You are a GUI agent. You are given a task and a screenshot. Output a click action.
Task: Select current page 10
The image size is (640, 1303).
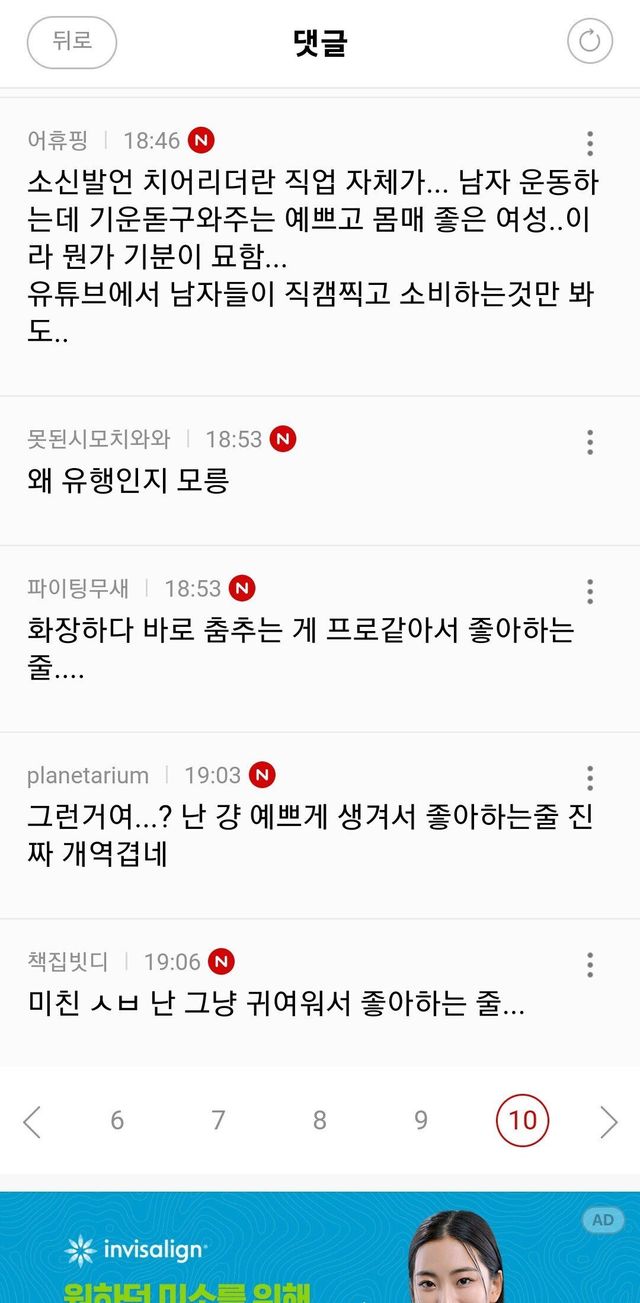[x=523, y=1121]
